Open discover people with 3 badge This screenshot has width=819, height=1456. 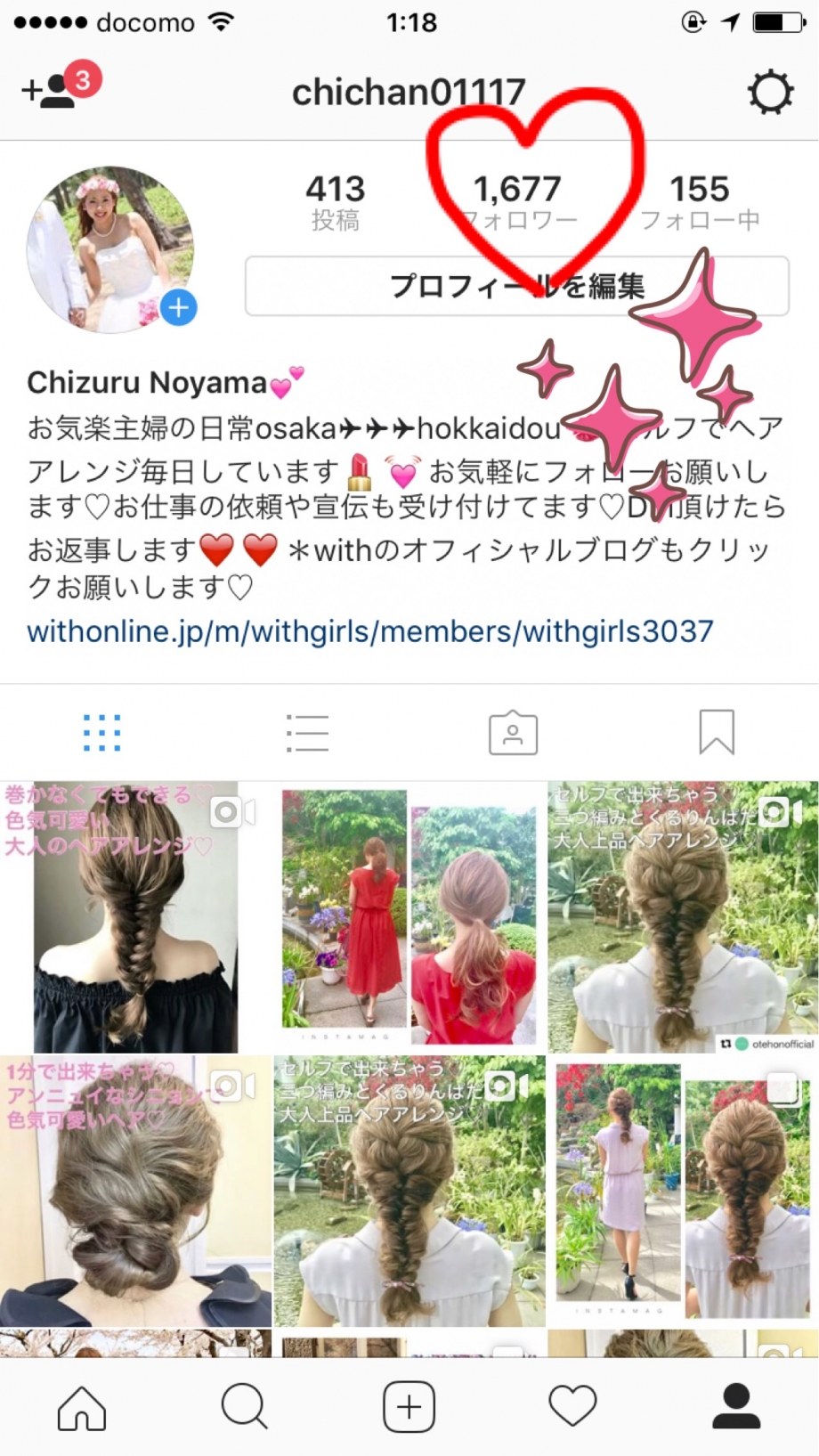[x=58, y=87]
